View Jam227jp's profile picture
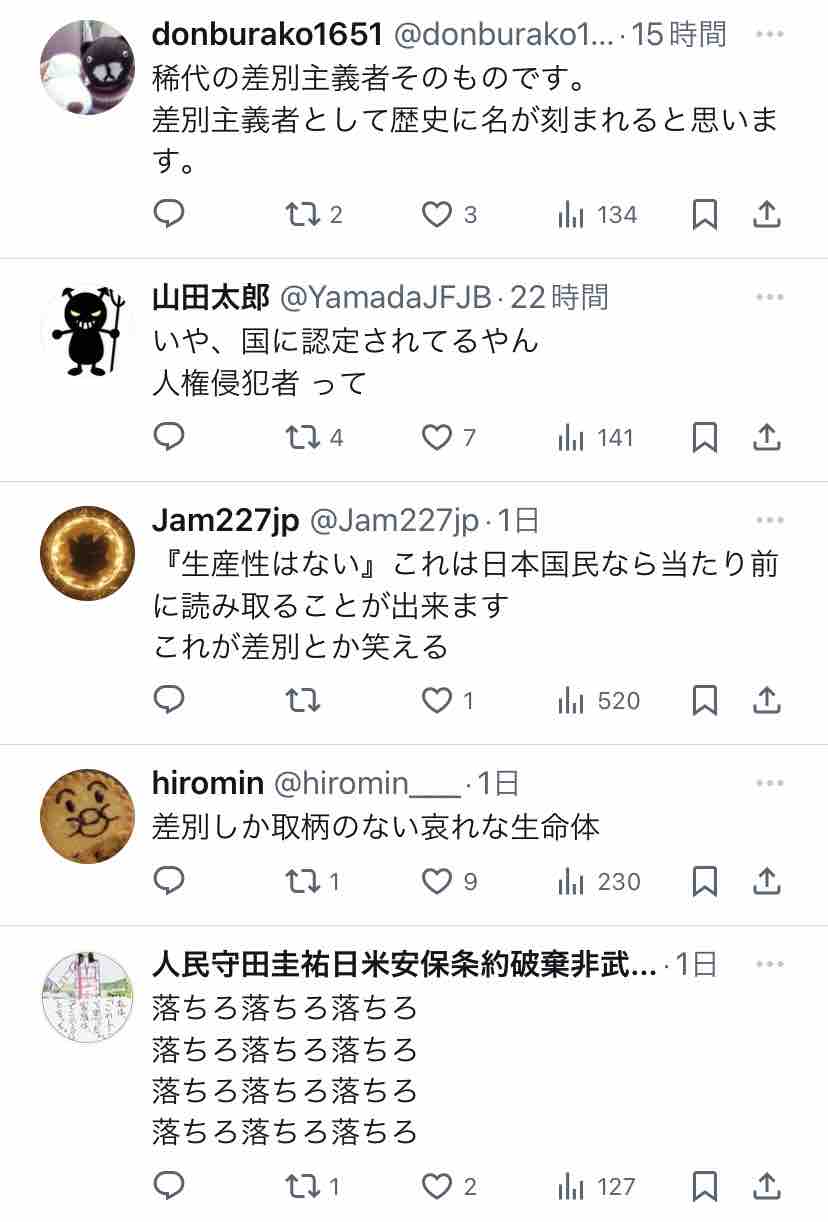 (x=87, y=553)
